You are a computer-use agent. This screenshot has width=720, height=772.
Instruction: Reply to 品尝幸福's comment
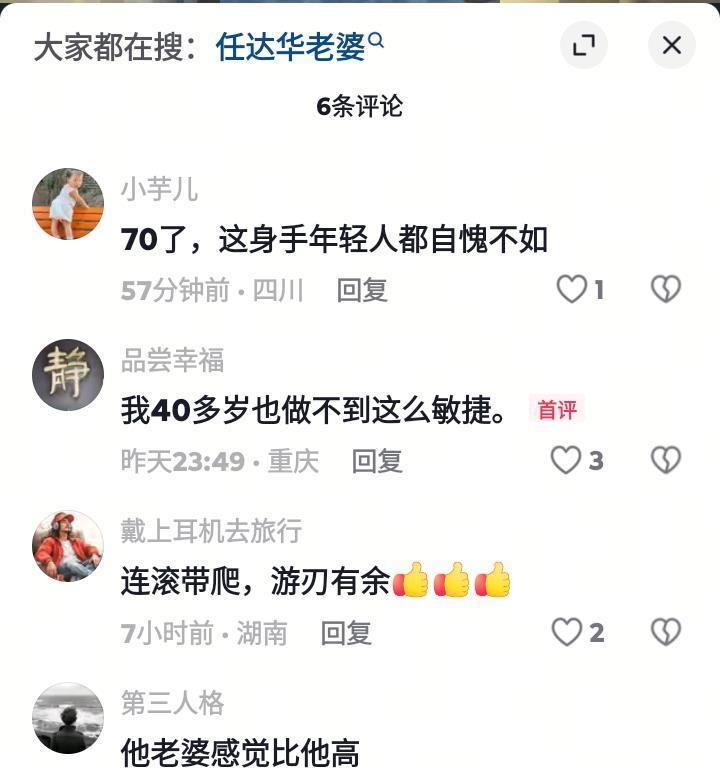377,461
